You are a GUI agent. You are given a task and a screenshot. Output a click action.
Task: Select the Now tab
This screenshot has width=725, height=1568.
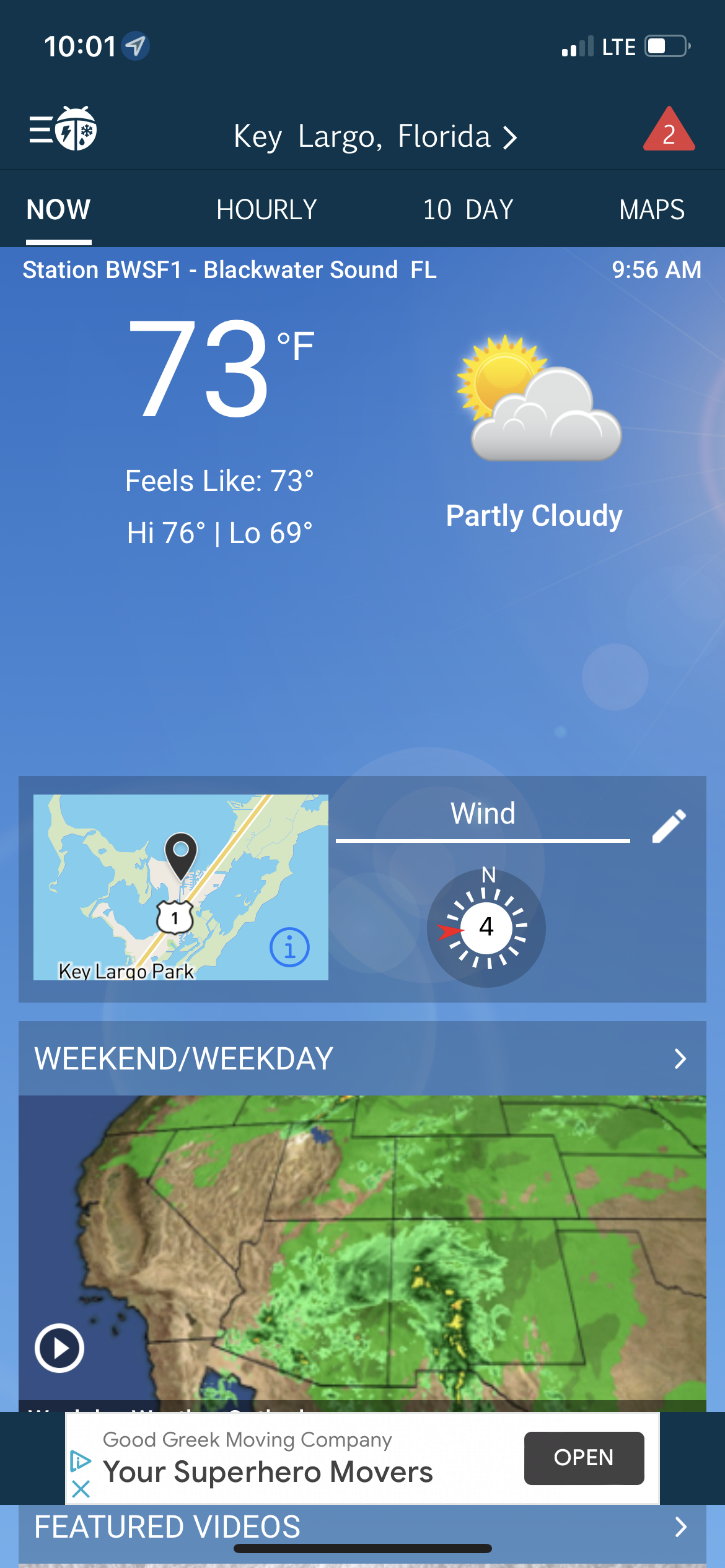[x=59, y=209]
